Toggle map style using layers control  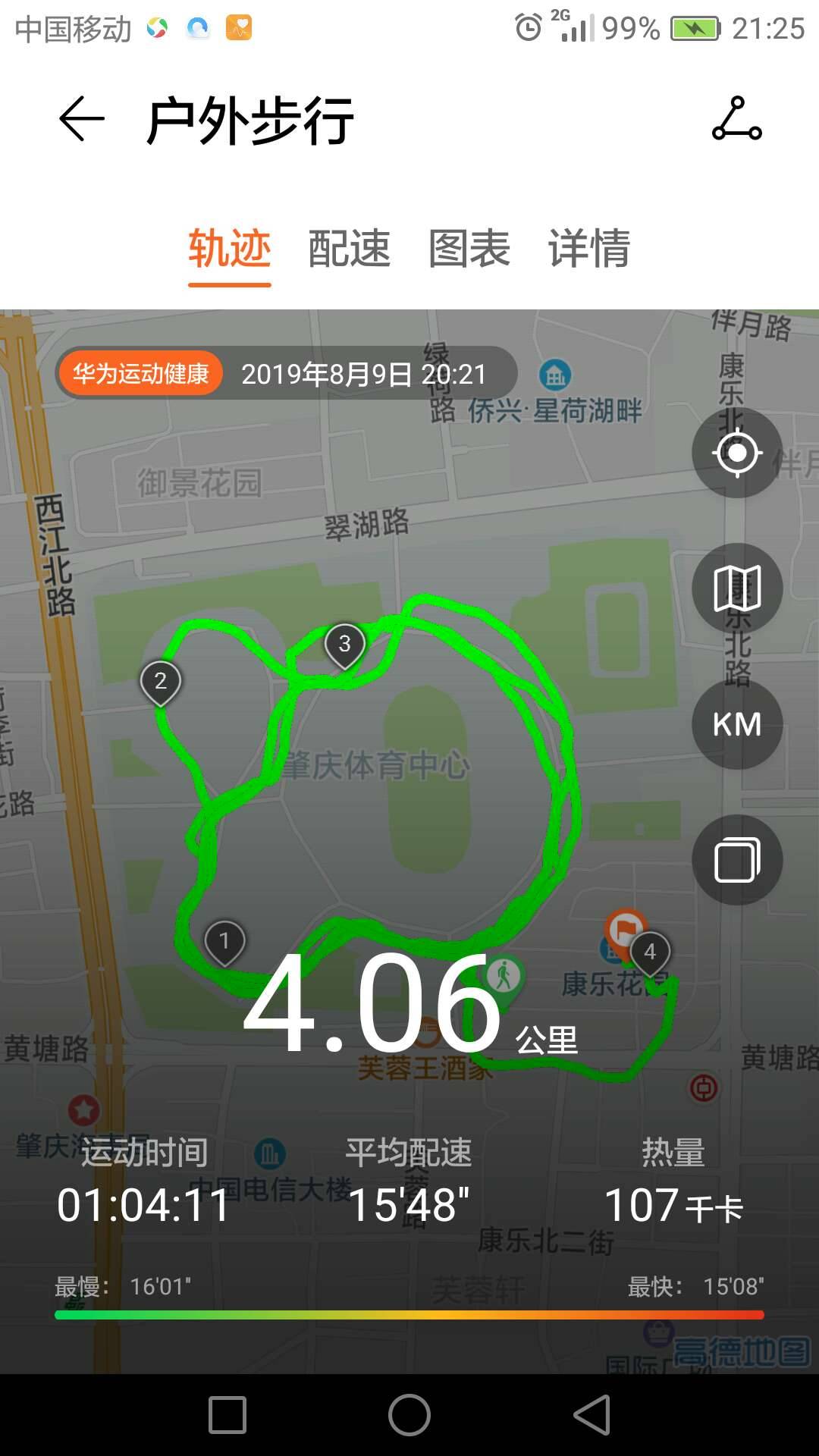736,589
